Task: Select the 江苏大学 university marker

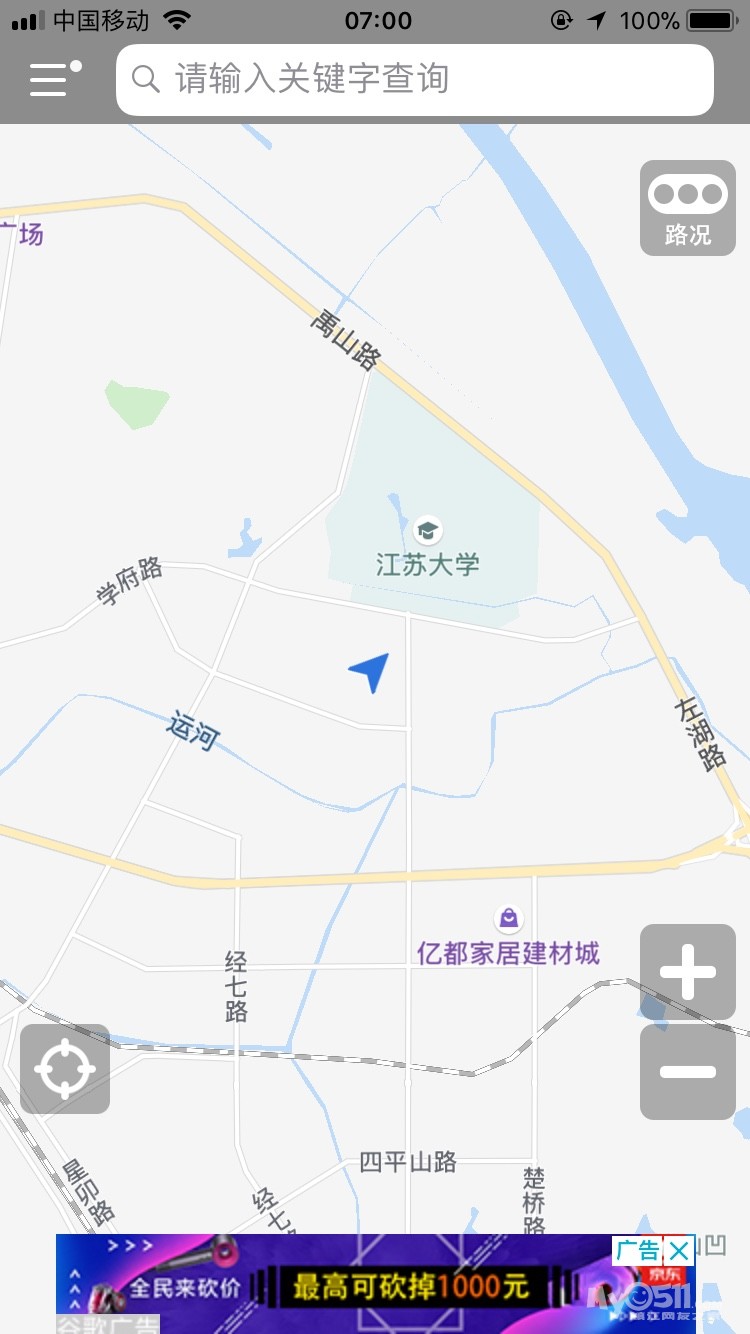Action: coord(427,531)
